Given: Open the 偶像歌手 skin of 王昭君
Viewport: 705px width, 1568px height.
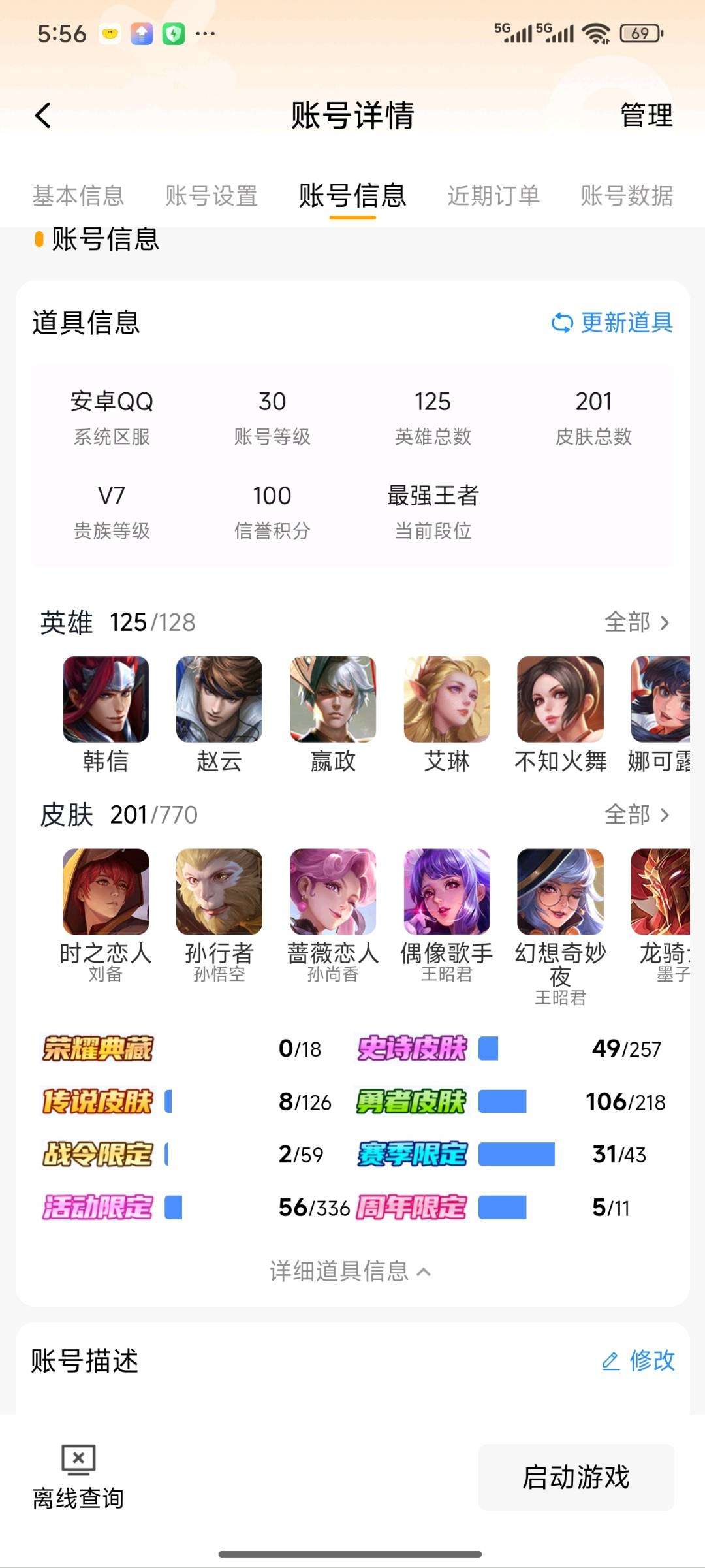Looking at the screenshot, I should coord(446,891).
